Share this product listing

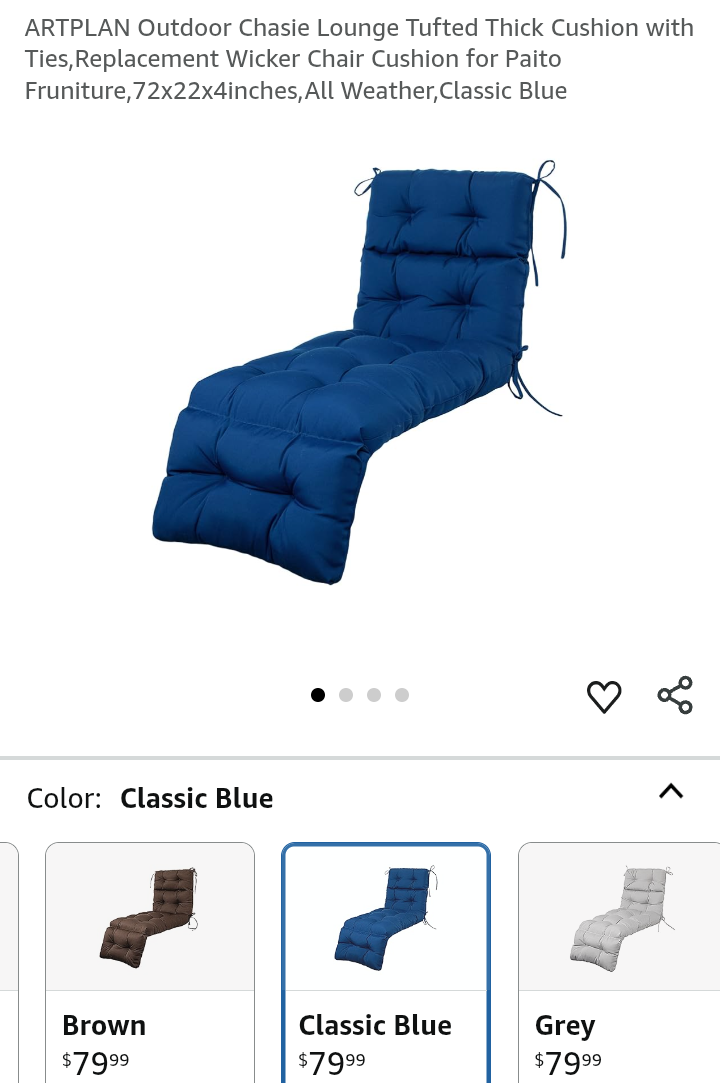tap(675, 695)
